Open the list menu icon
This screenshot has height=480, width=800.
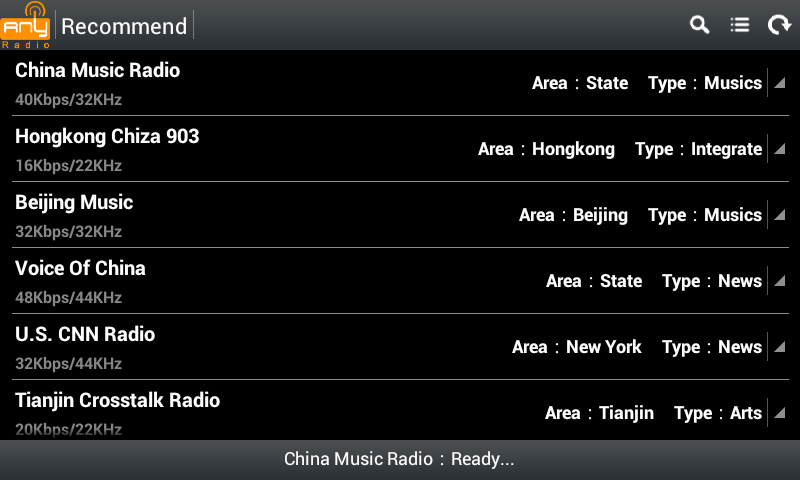[739, 25]
